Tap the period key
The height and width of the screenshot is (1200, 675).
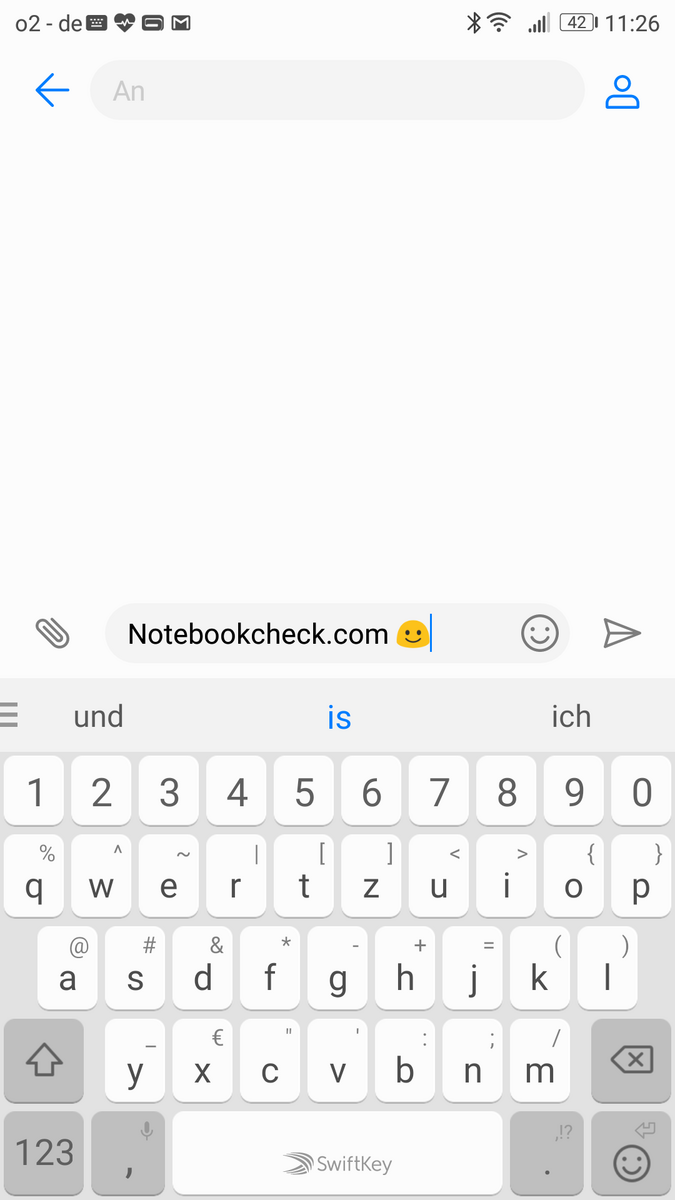[547, 1153]
